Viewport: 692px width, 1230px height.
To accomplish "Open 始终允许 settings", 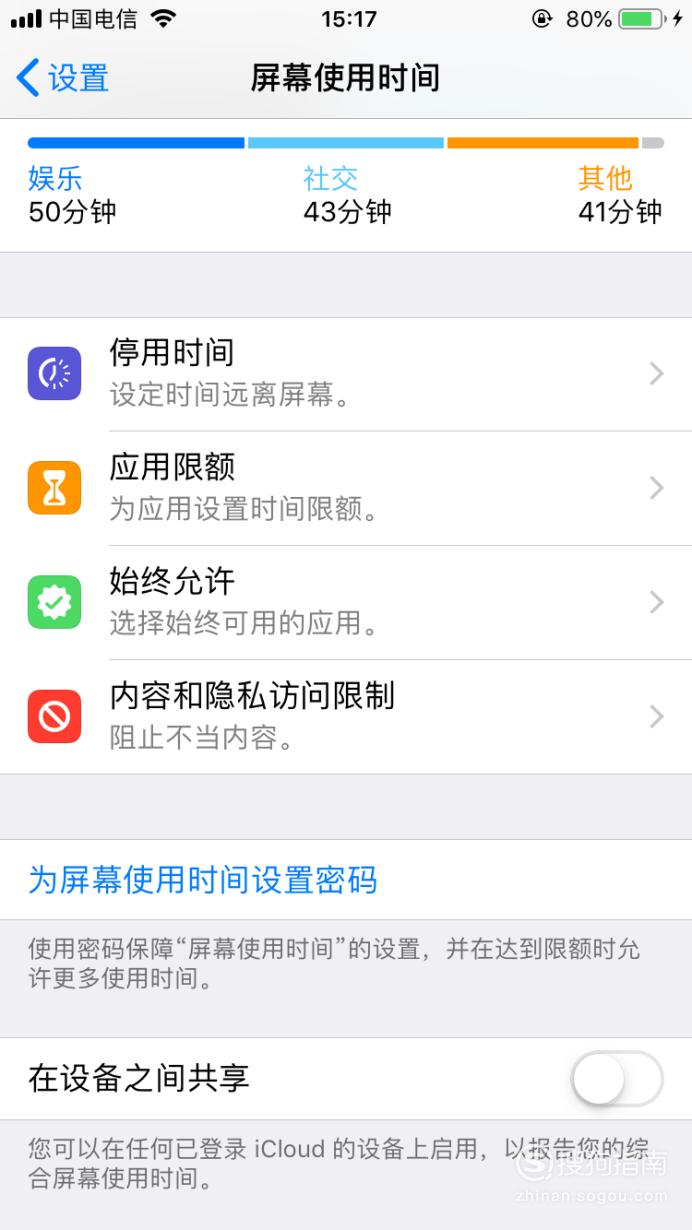I will [346, 603].
